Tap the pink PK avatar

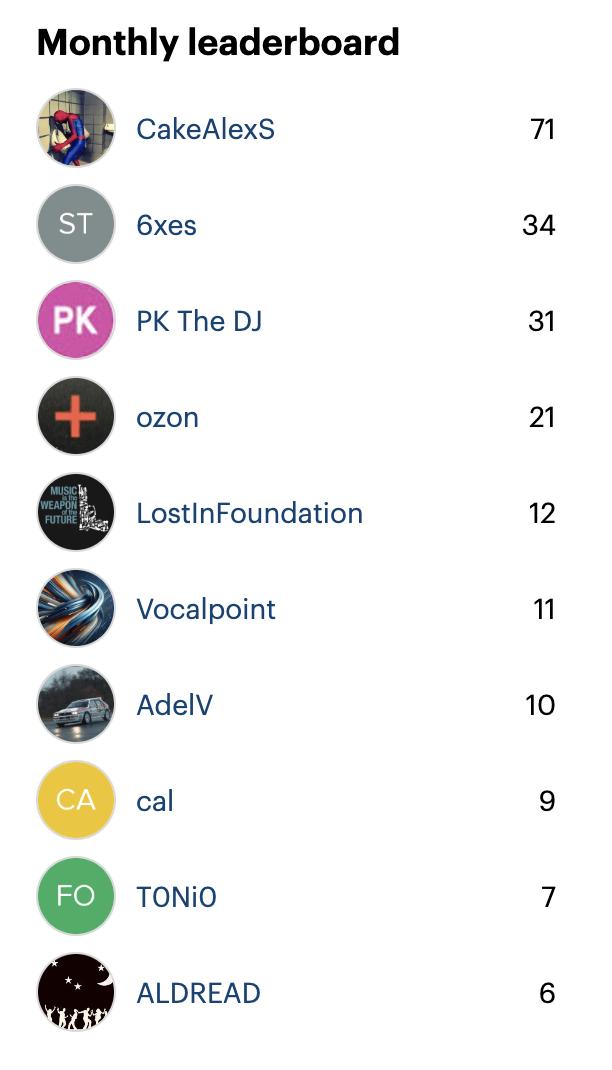point(76,321)
